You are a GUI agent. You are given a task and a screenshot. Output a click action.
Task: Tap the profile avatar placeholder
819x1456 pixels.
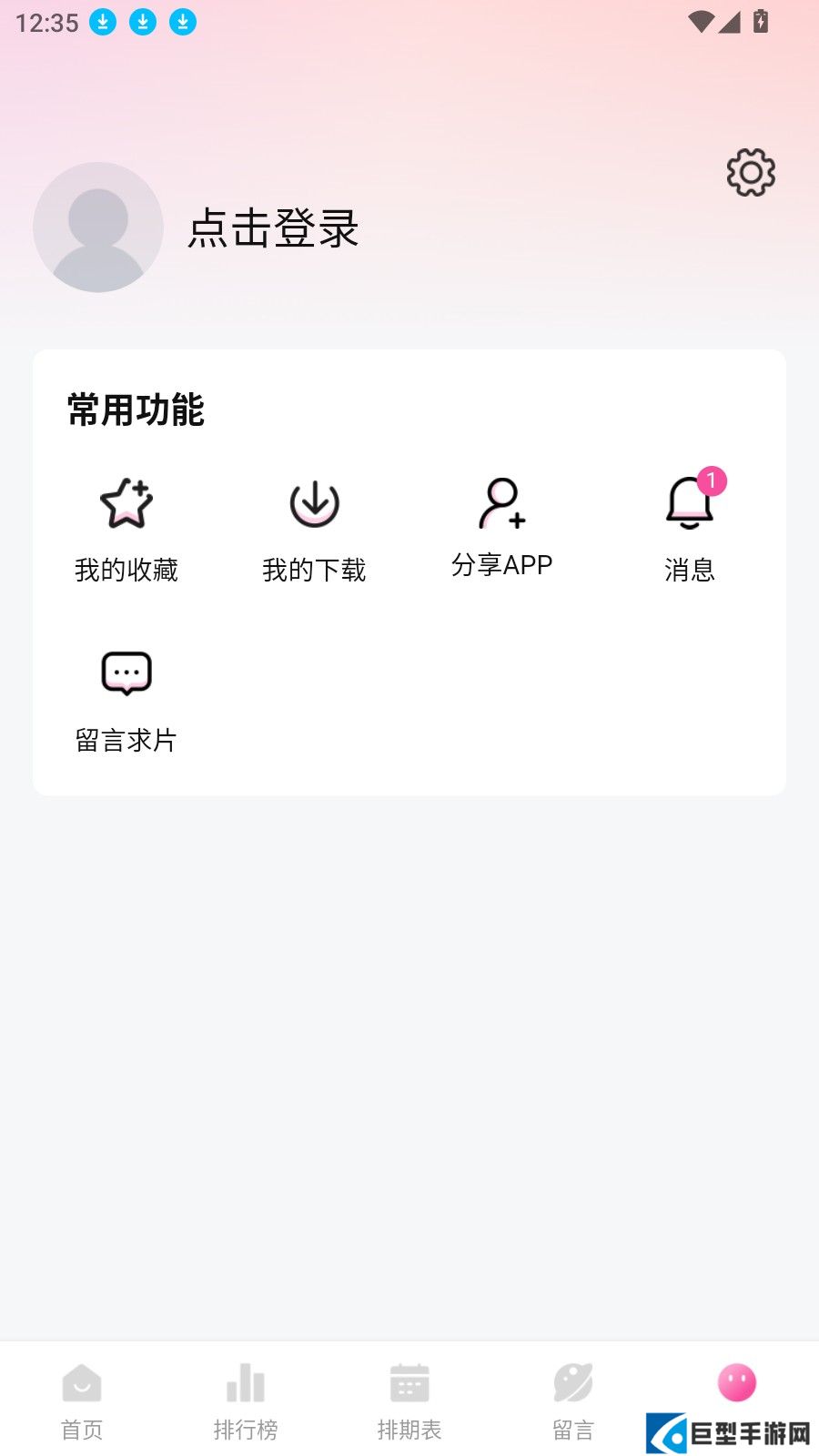(98, 227)
